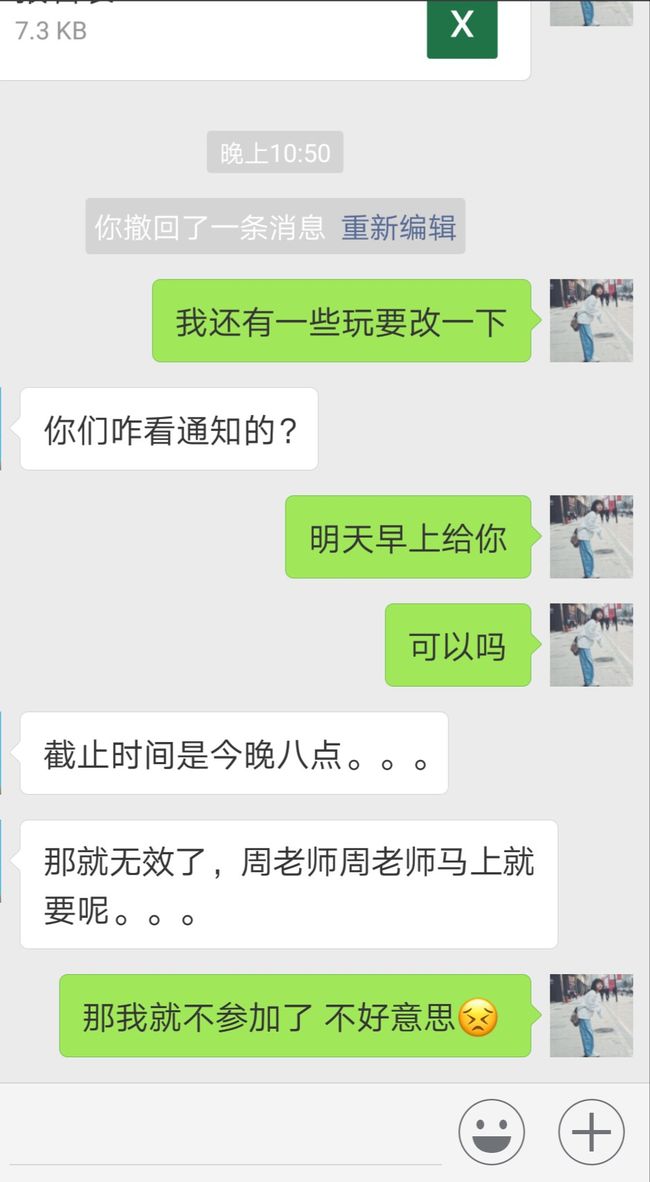
Task: Open my avatar beside the 可以吗 message
Action: pos(591,645)
